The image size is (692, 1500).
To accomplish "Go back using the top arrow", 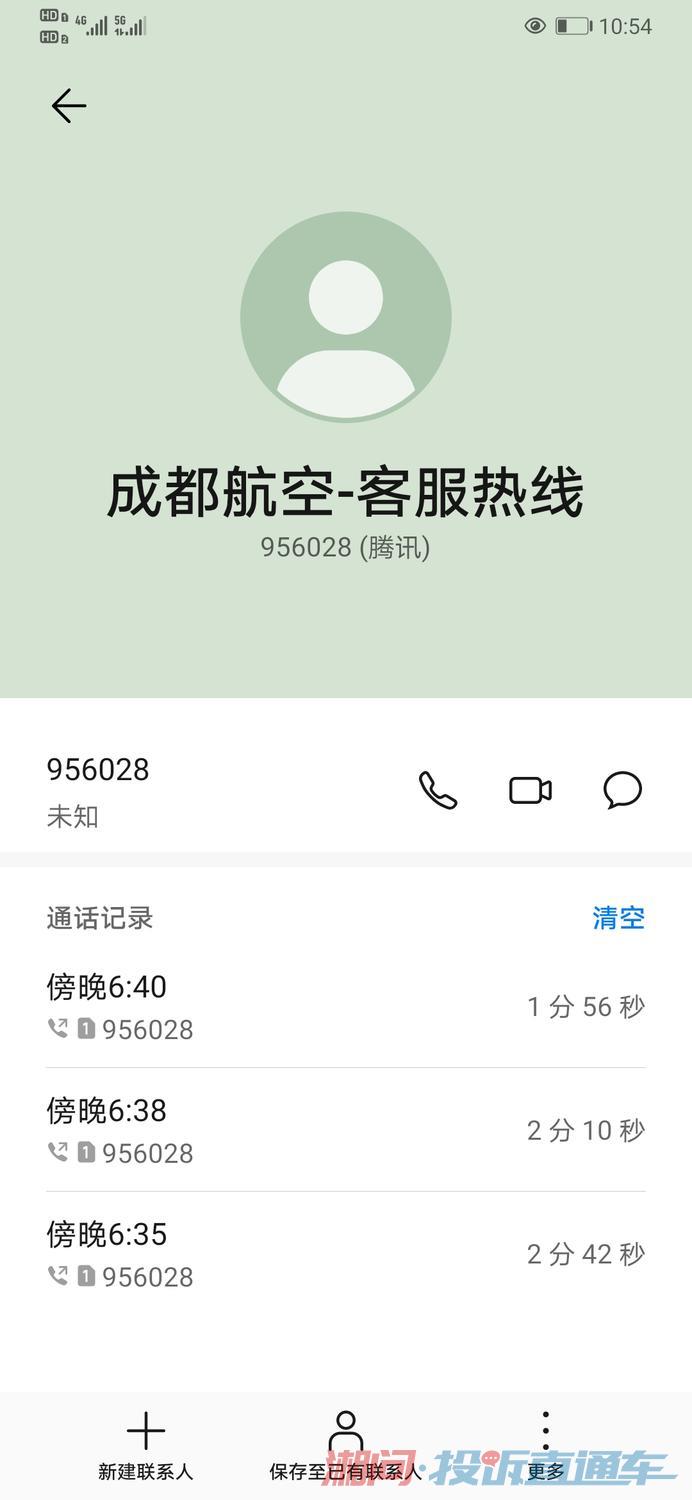I will [x=68, y=106].
